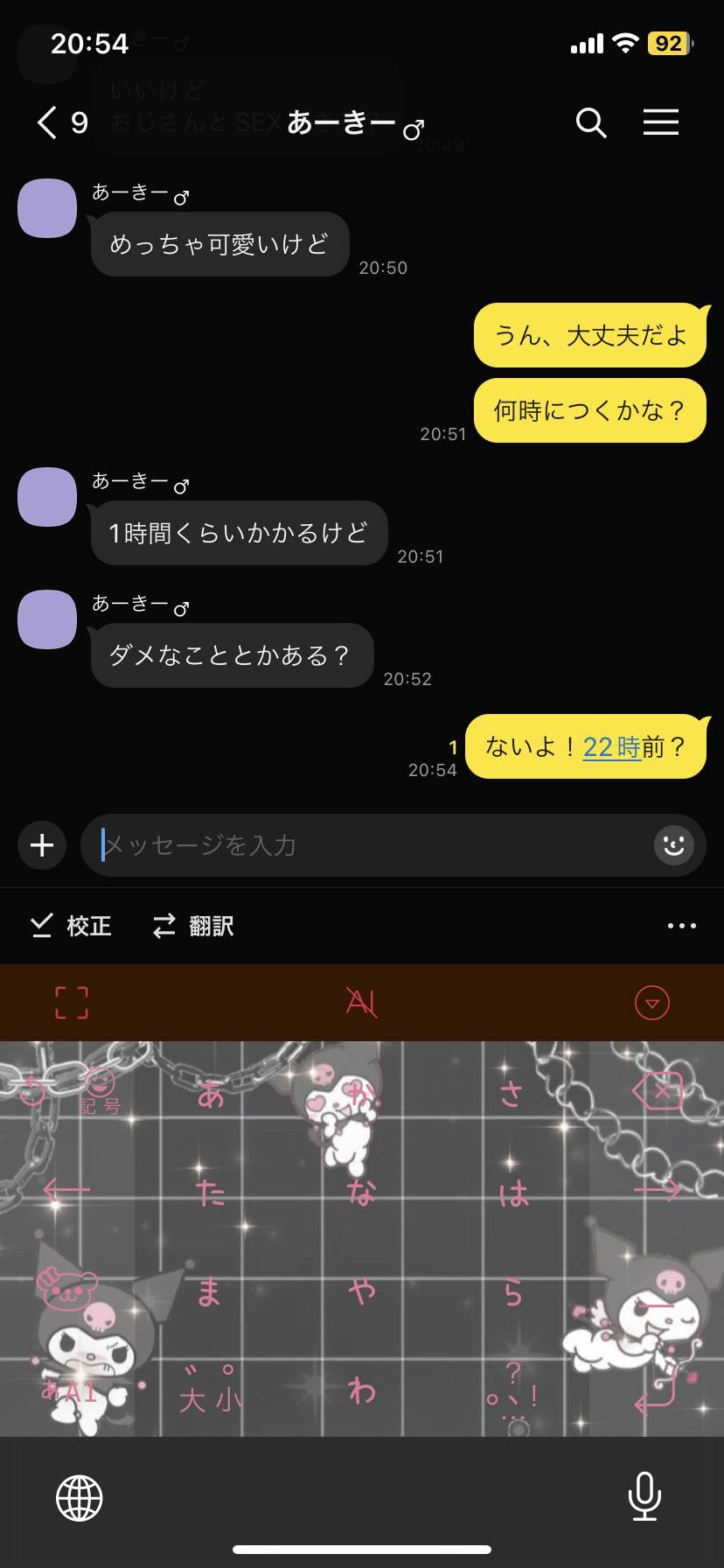724x1568 pixels.
Task: Tap the あ key on the keyboard
Action: (211, 1094)
